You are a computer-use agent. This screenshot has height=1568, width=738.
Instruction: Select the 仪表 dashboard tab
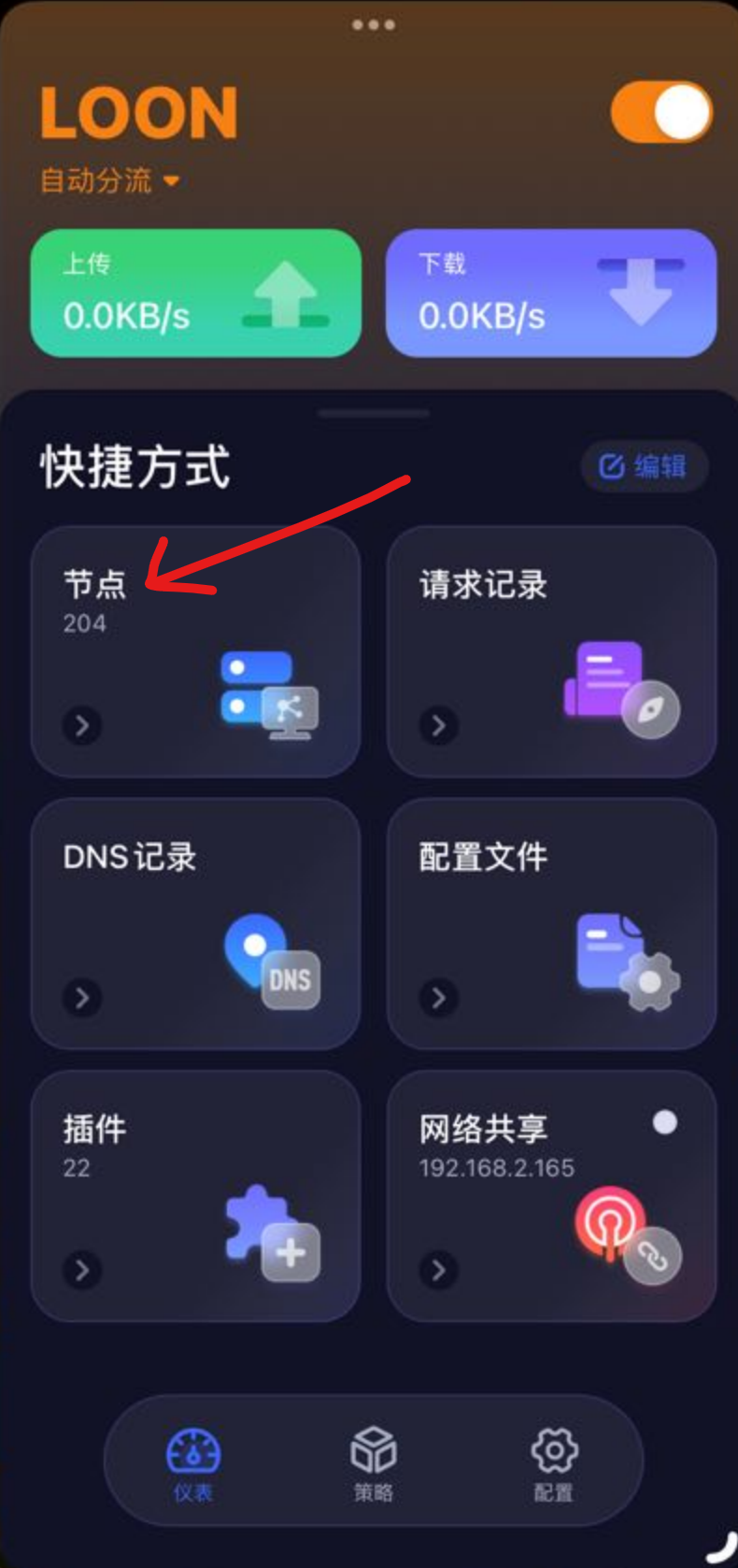click(193, 1462)
